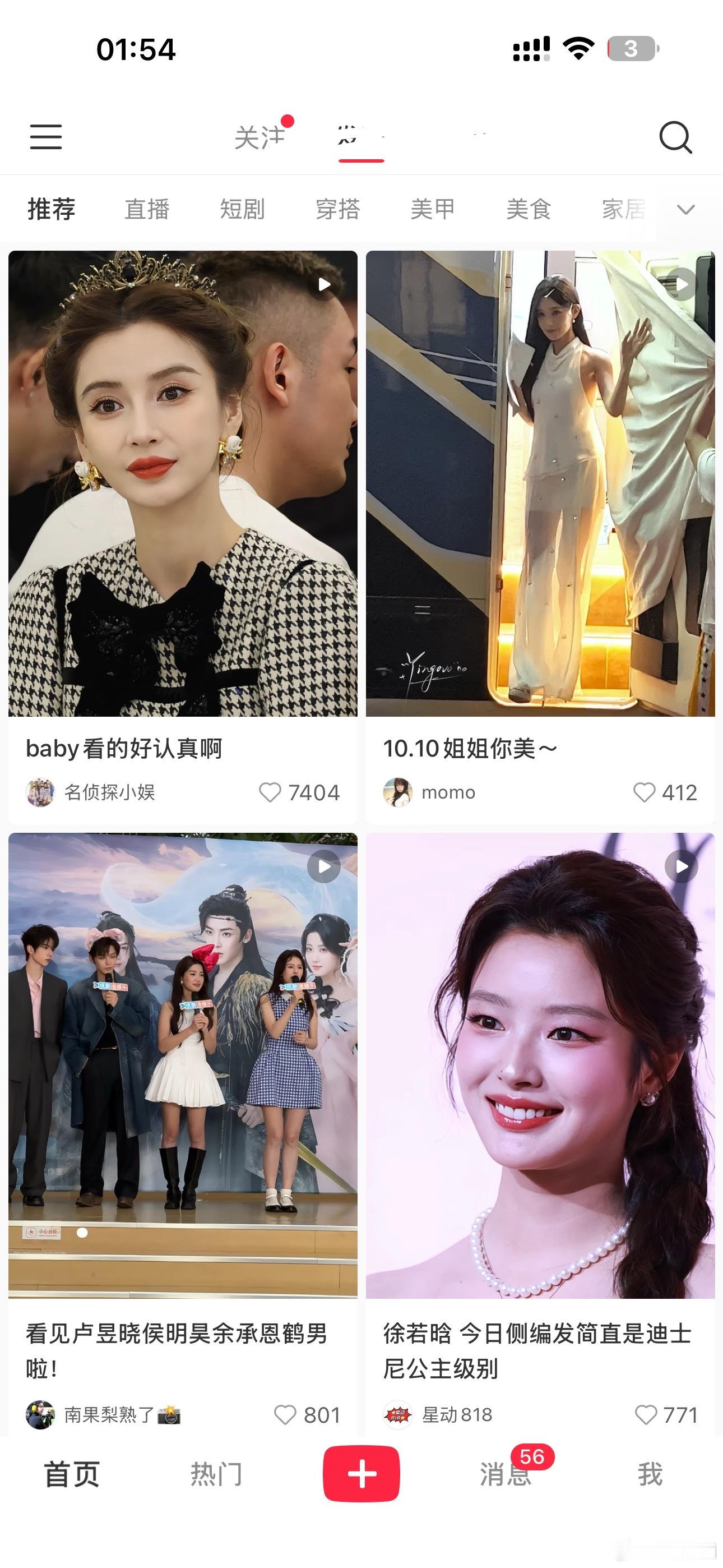The width and height of the screenshot is (723, 1568).
Task: Select the 美食 category
Action: pyautogui.click(x=529, y=209)
